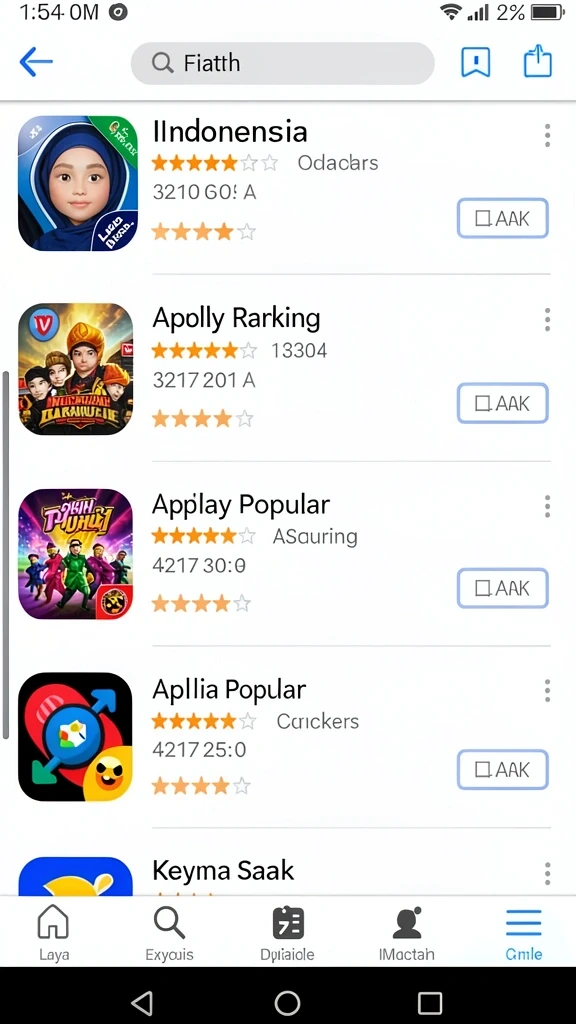Switch to the Exyouis search tab
This screenshot has height=1024, width=576.
170,935
